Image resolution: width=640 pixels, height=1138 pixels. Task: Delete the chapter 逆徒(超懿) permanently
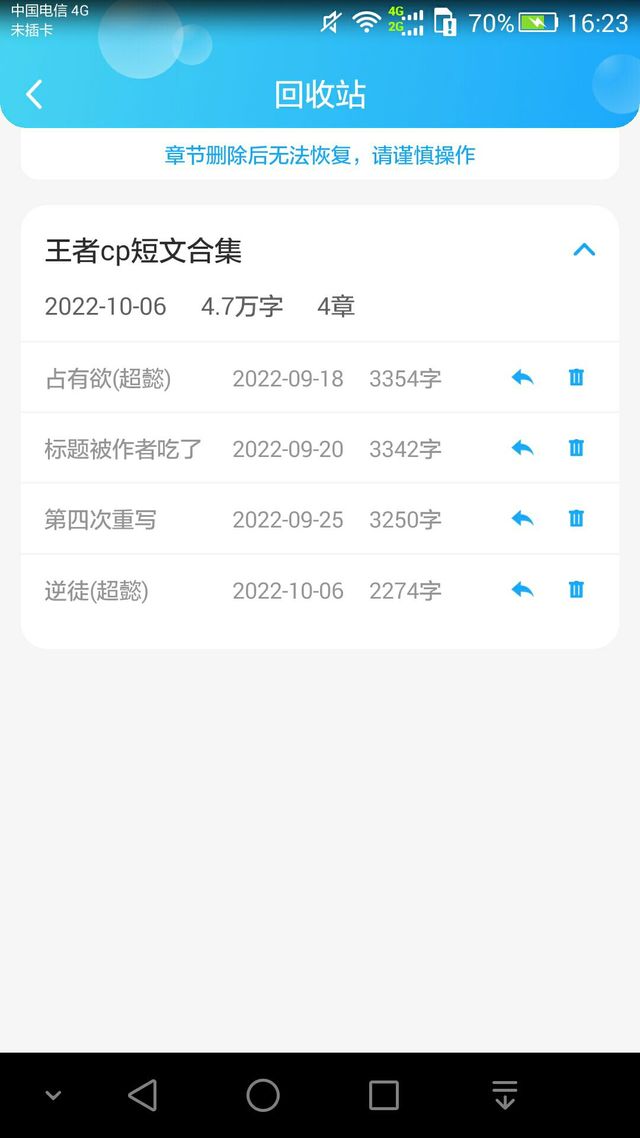[x=576, y=589]
